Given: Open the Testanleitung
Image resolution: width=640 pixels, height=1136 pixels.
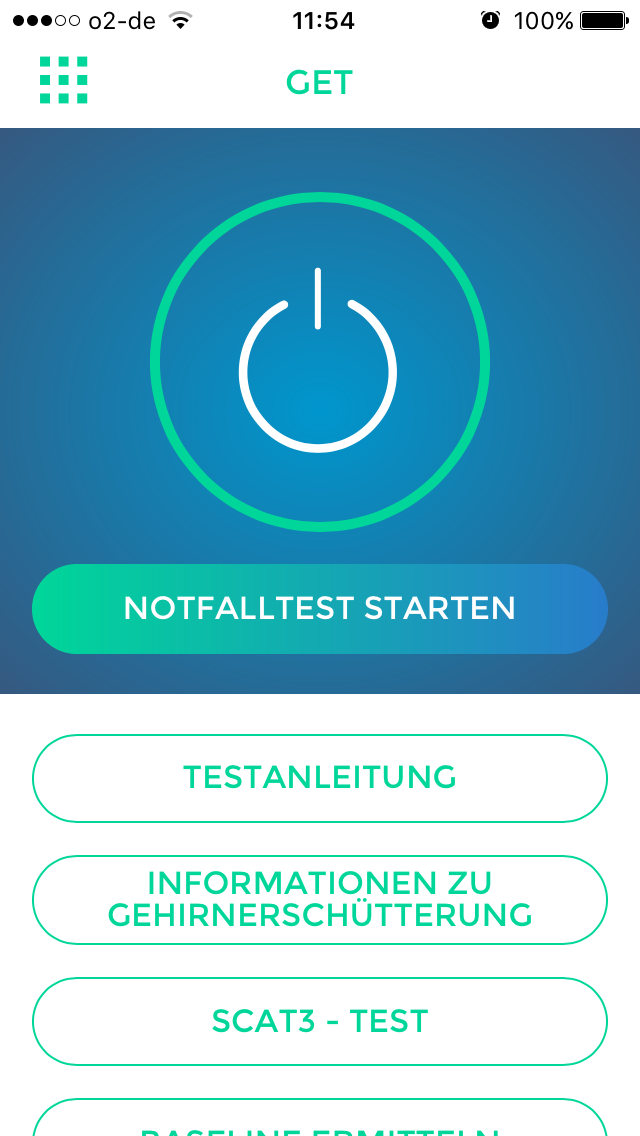Looking at the screenshot, I should (x=320, y=778).
